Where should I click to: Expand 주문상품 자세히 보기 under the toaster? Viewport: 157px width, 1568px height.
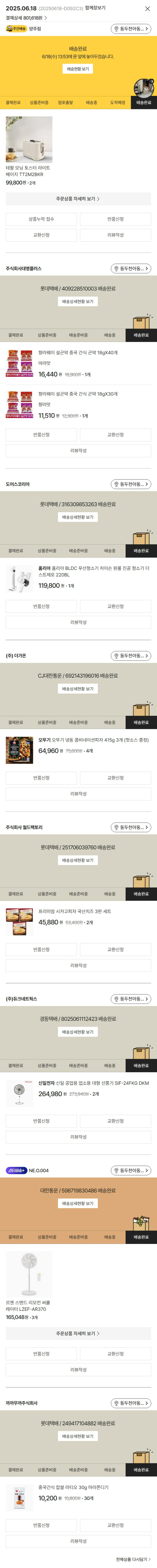coord(78,199)
